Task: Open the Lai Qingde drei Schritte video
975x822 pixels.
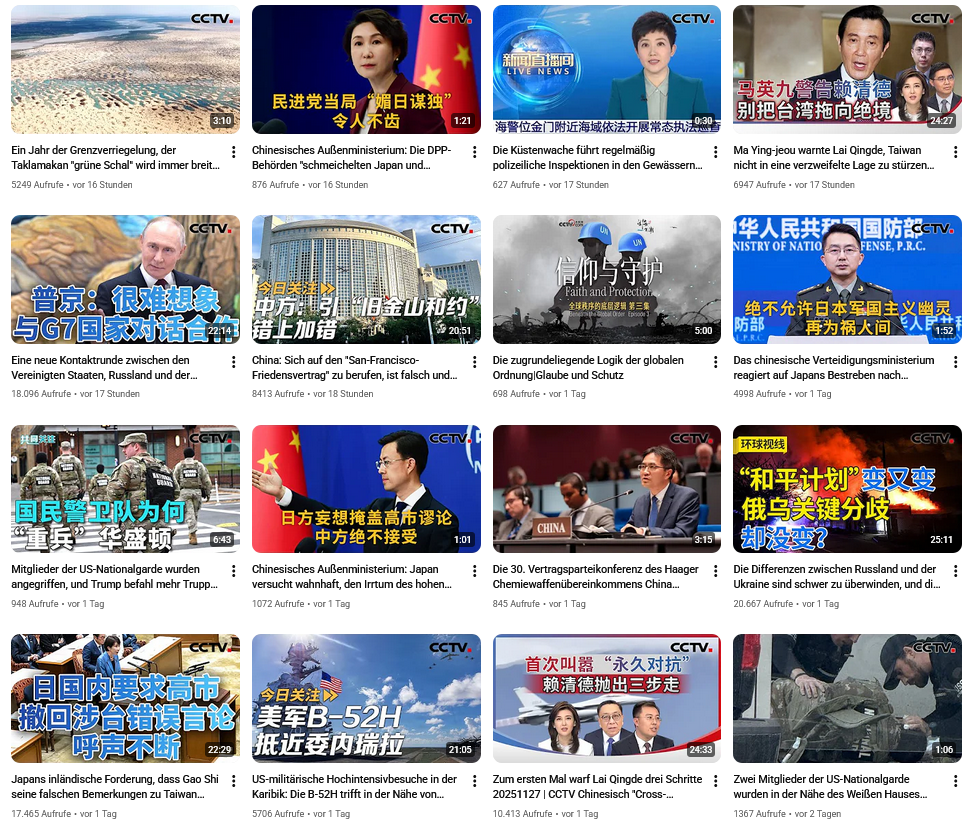Action: pyautogui.click(x=606, y=698)
